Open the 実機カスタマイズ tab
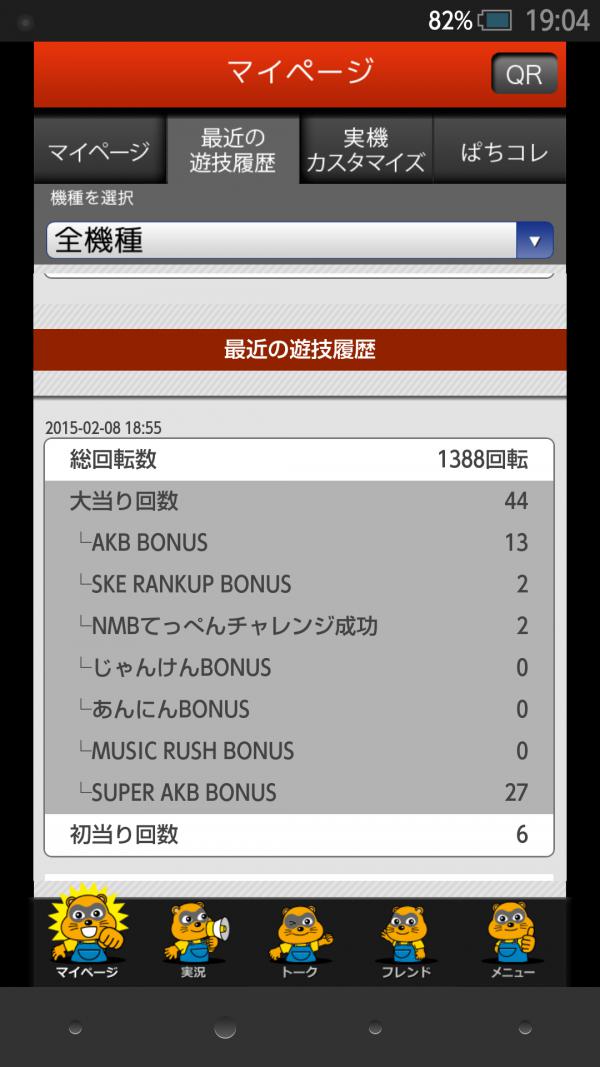 (366, 150)
